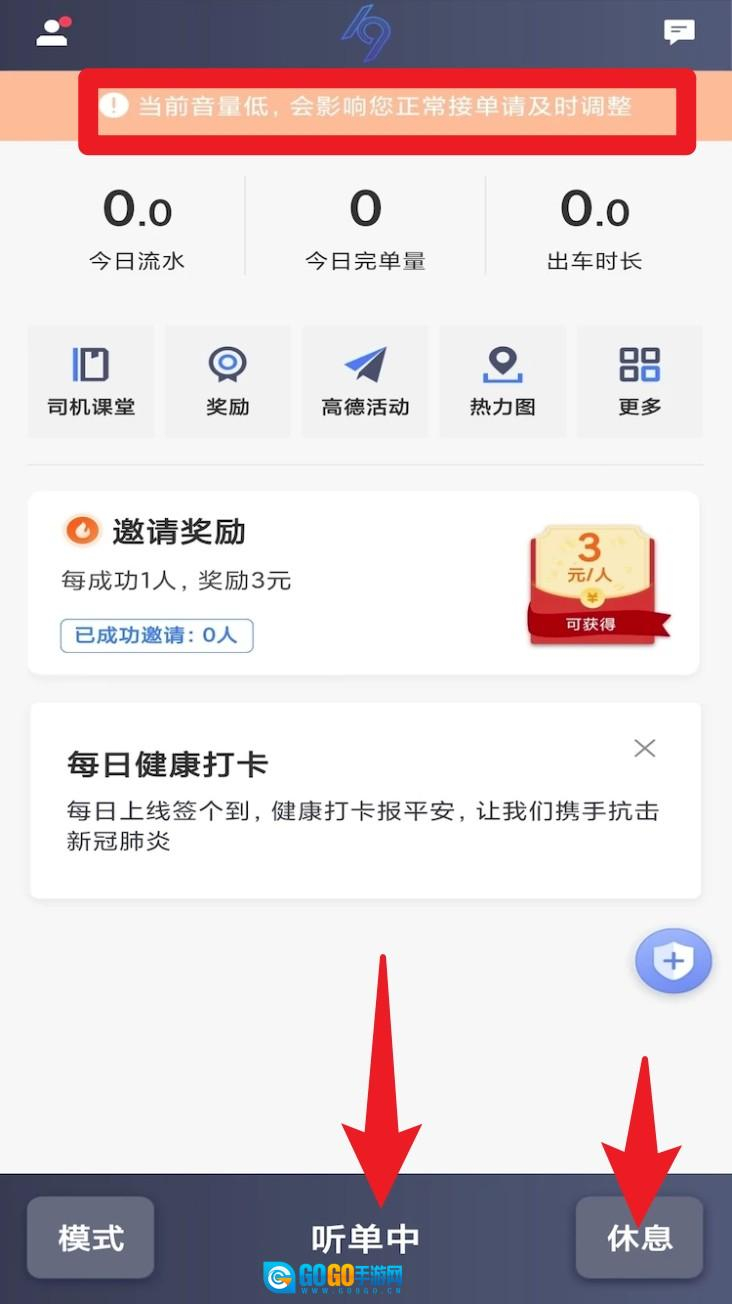Dismiss the 每日健康打卡 card
732x1304 pixels.
[645, 748]
